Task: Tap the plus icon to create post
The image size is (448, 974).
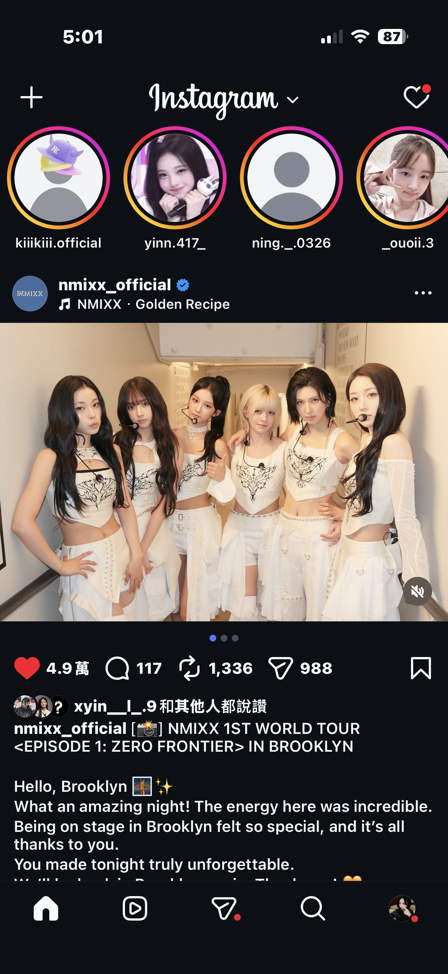Action: coord(31,98)
